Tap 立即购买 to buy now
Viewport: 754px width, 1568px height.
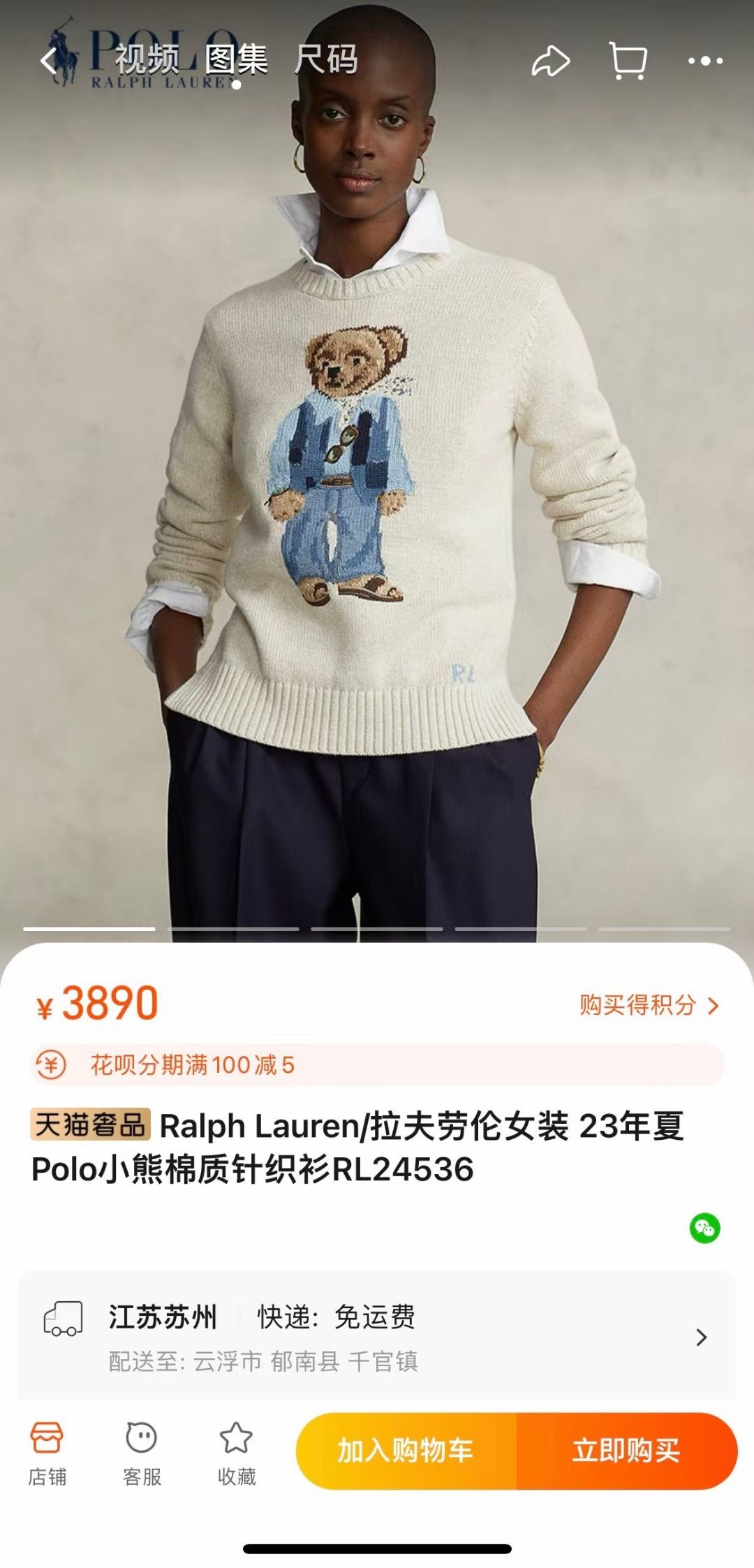coord(626,1451)
